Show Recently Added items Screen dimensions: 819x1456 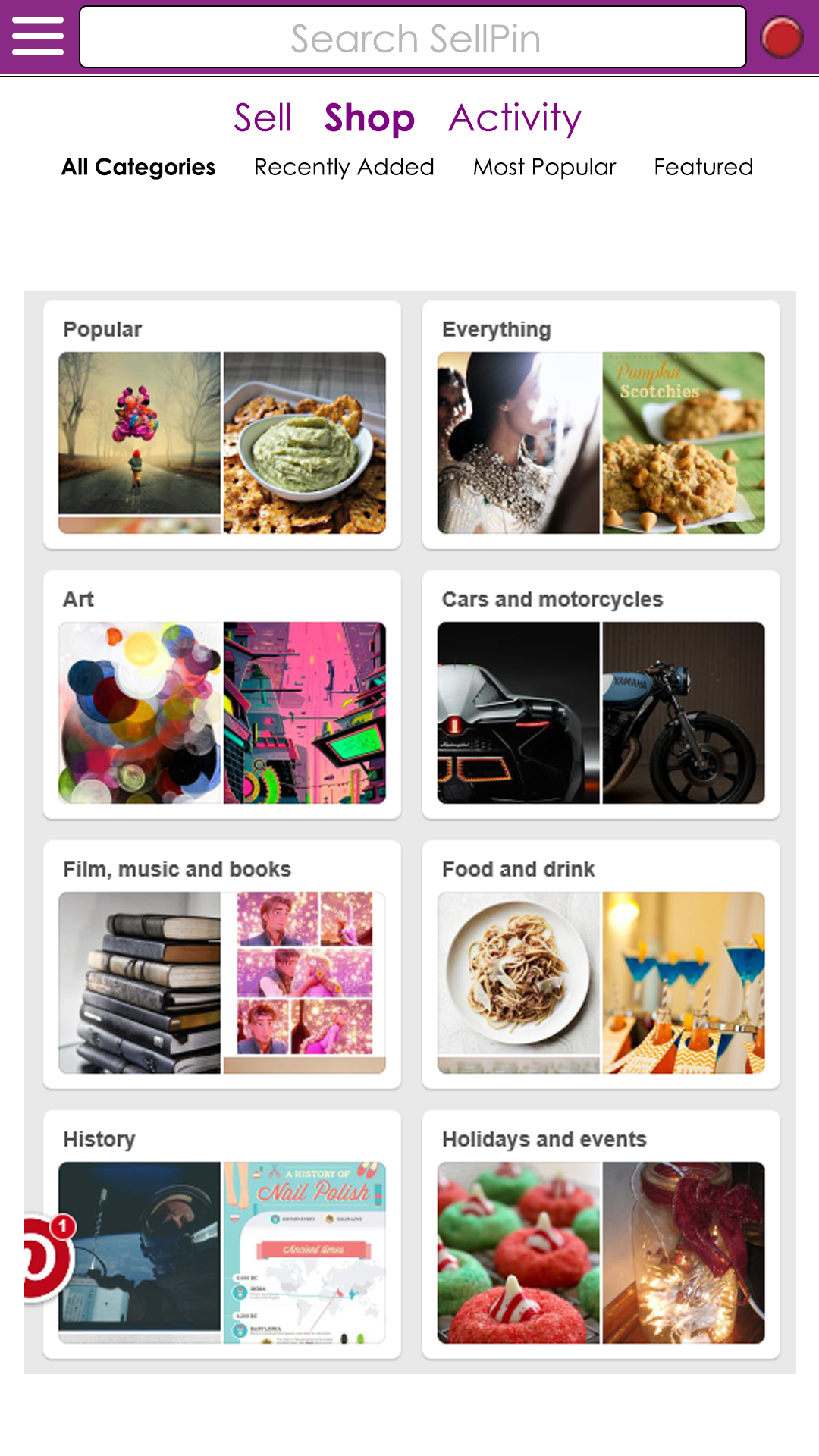[344, 167]
